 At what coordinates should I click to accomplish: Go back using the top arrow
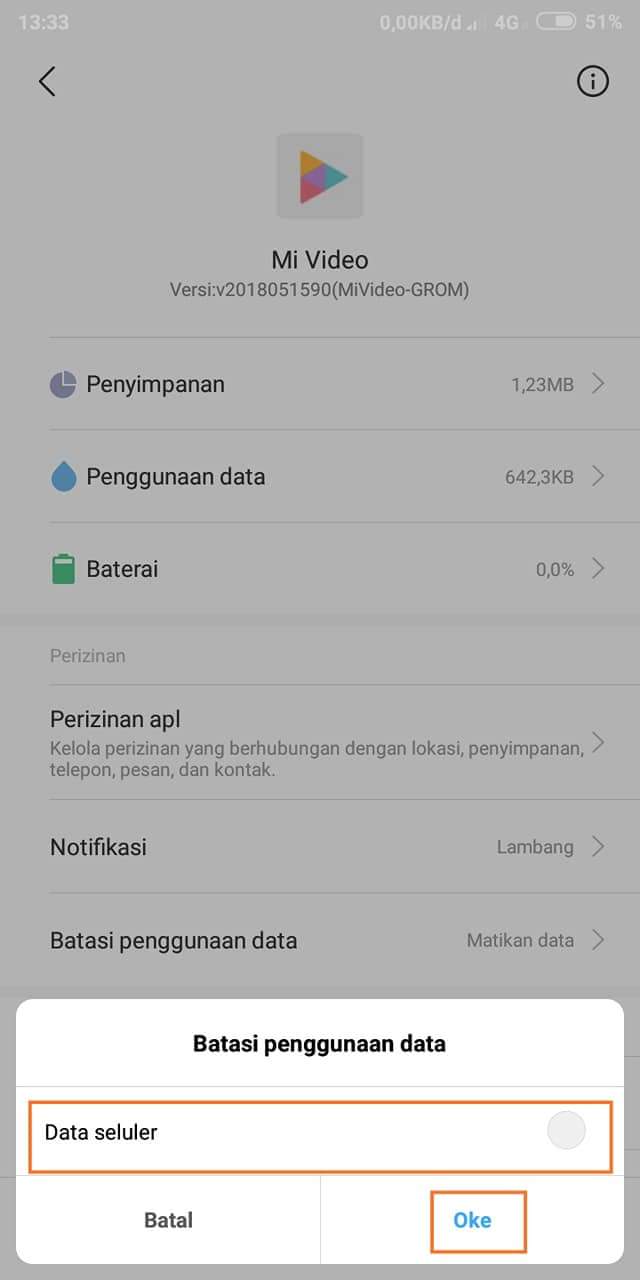(x=47, y=82)
